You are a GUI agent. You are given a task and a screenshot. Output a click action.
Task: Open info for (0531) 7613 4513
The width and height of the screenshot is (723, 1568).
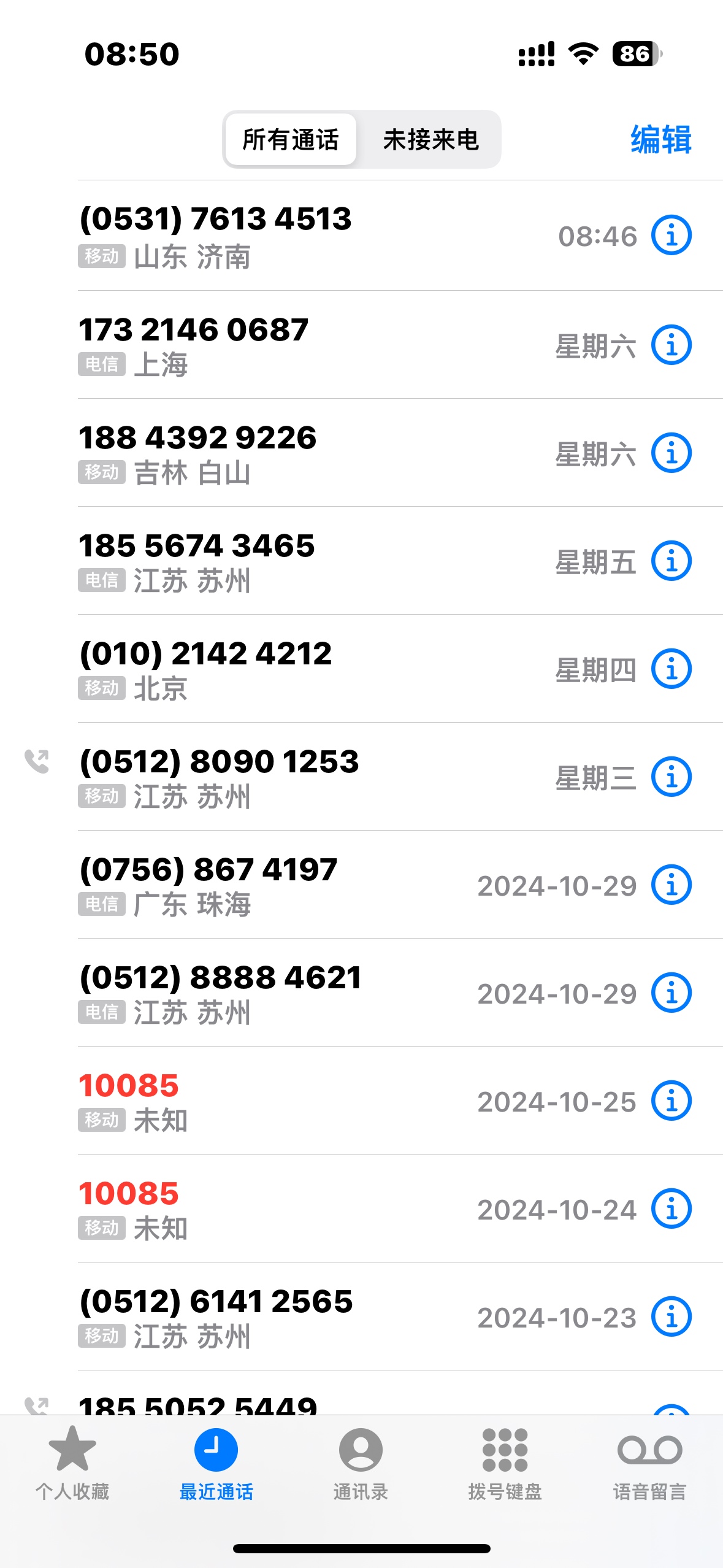coord(671,235)
